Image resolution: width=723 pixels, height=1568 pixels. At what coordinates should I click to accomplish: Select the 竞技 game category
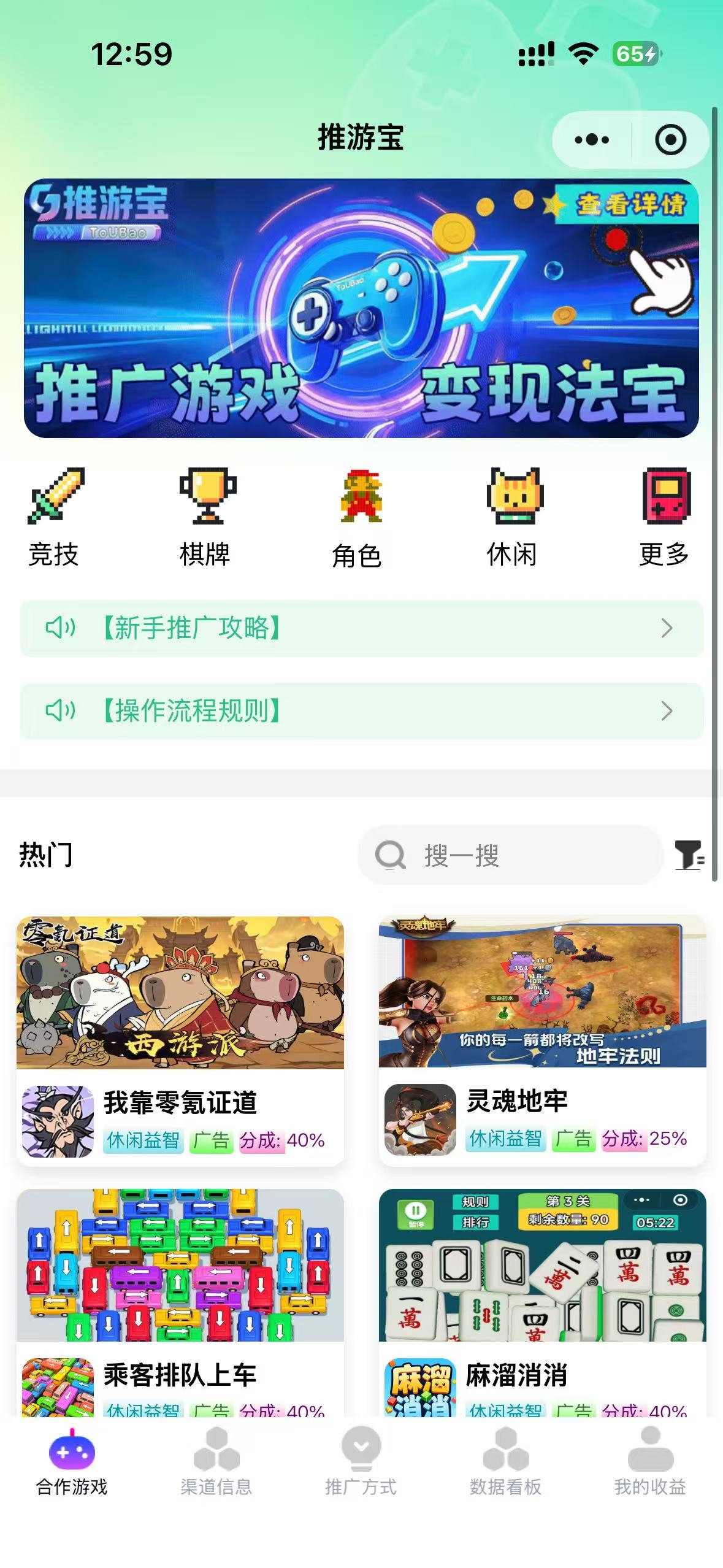[x=55, y=517]
